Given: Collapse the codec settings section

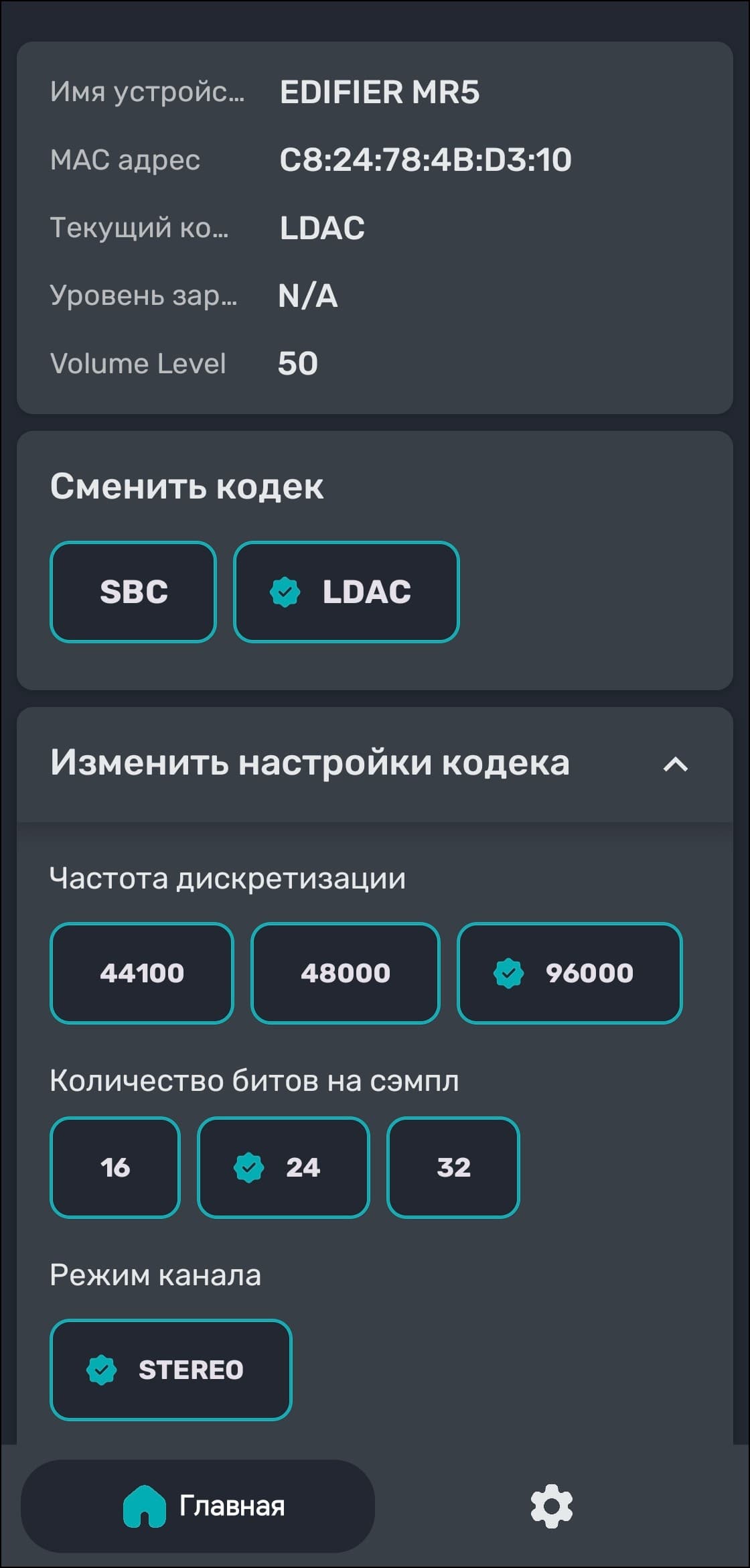Looking at the screenshot, I should [675, 765].
